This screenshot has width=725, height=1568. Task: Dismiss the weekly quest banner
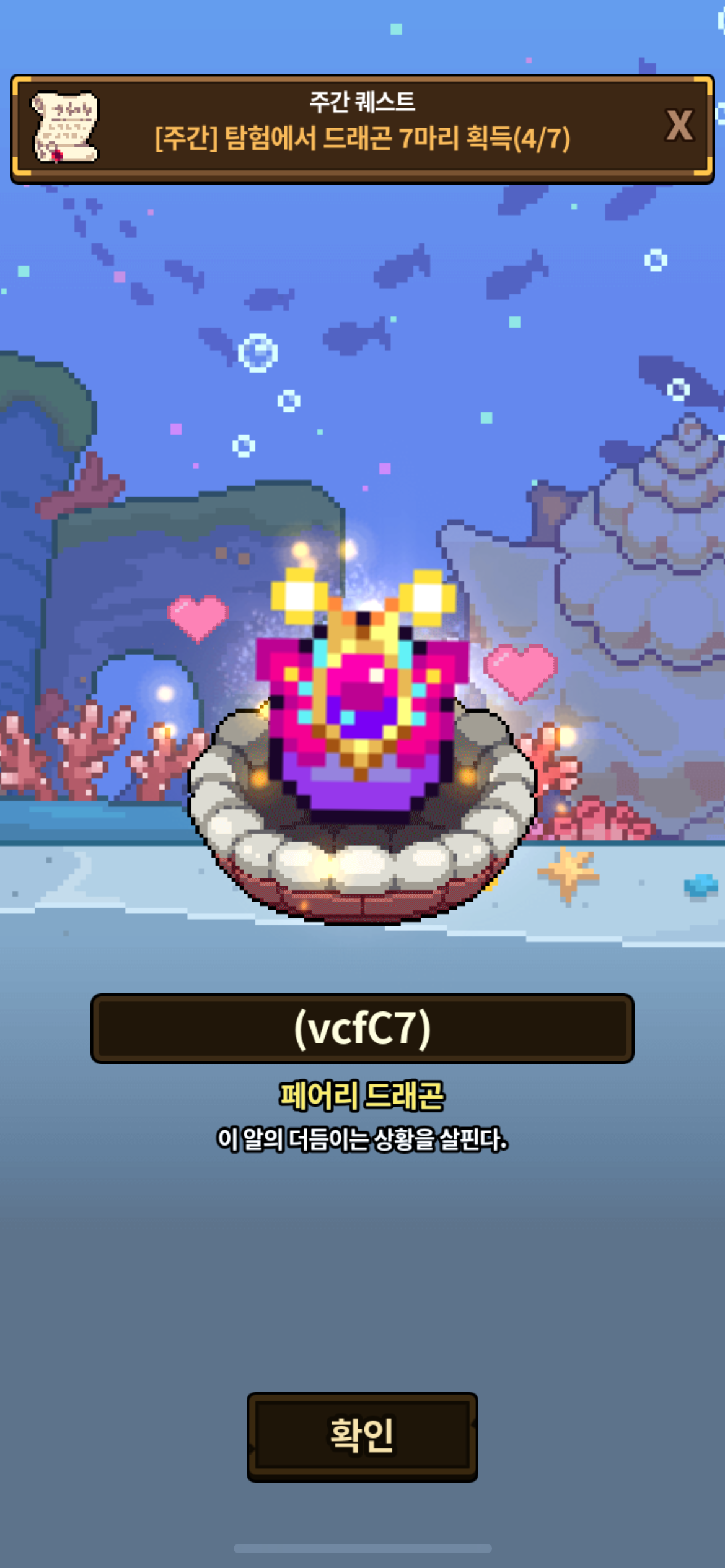pyautogui.click(x=679, y=126)
